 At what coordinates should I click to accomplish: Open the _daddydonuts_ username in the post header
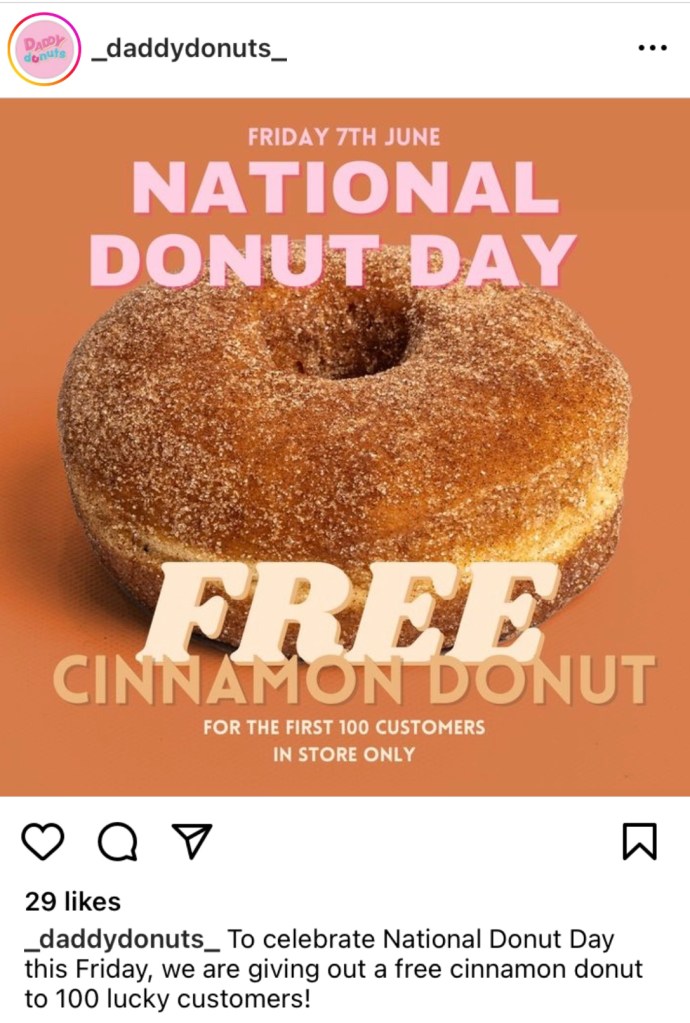(x=189, y=50)
